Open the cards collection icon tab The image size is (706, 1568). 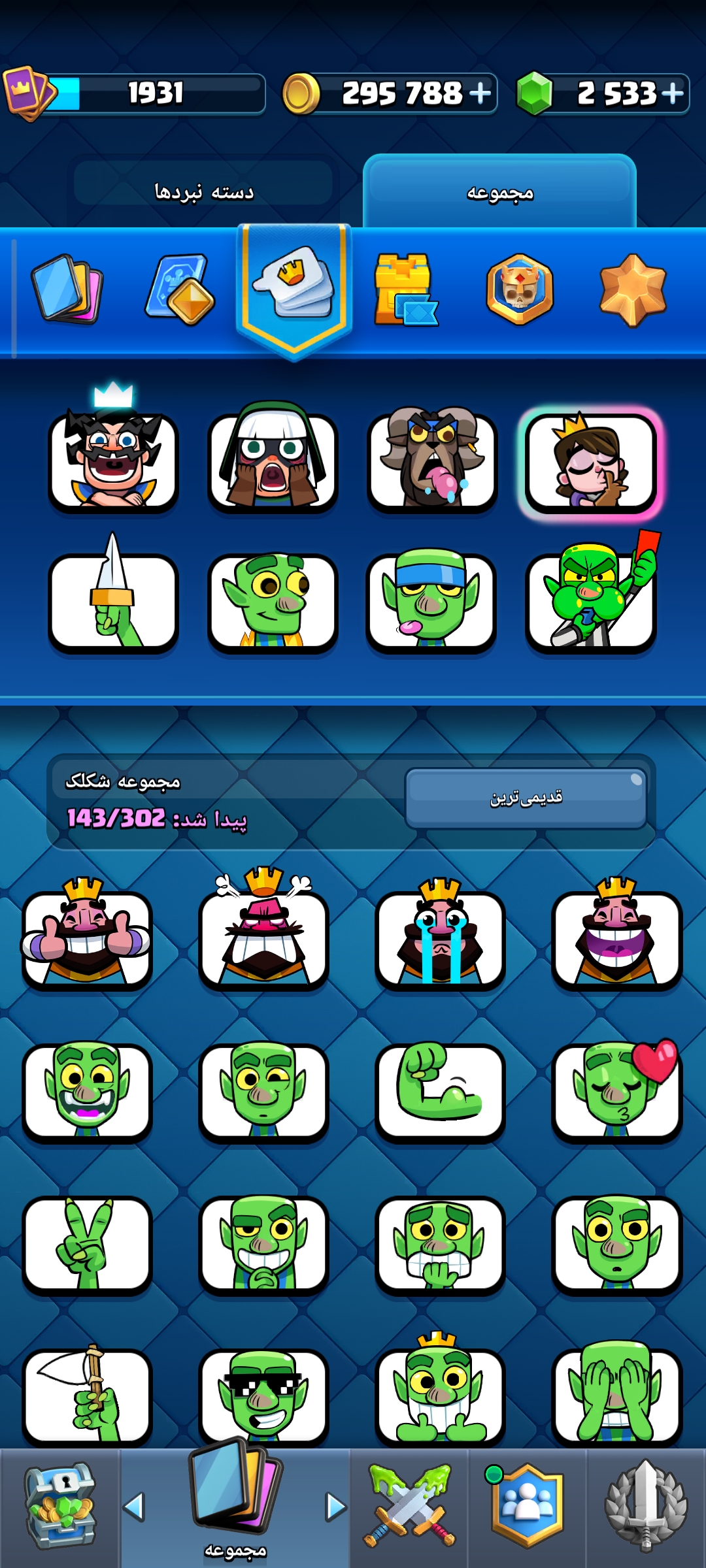pos(67,289)
